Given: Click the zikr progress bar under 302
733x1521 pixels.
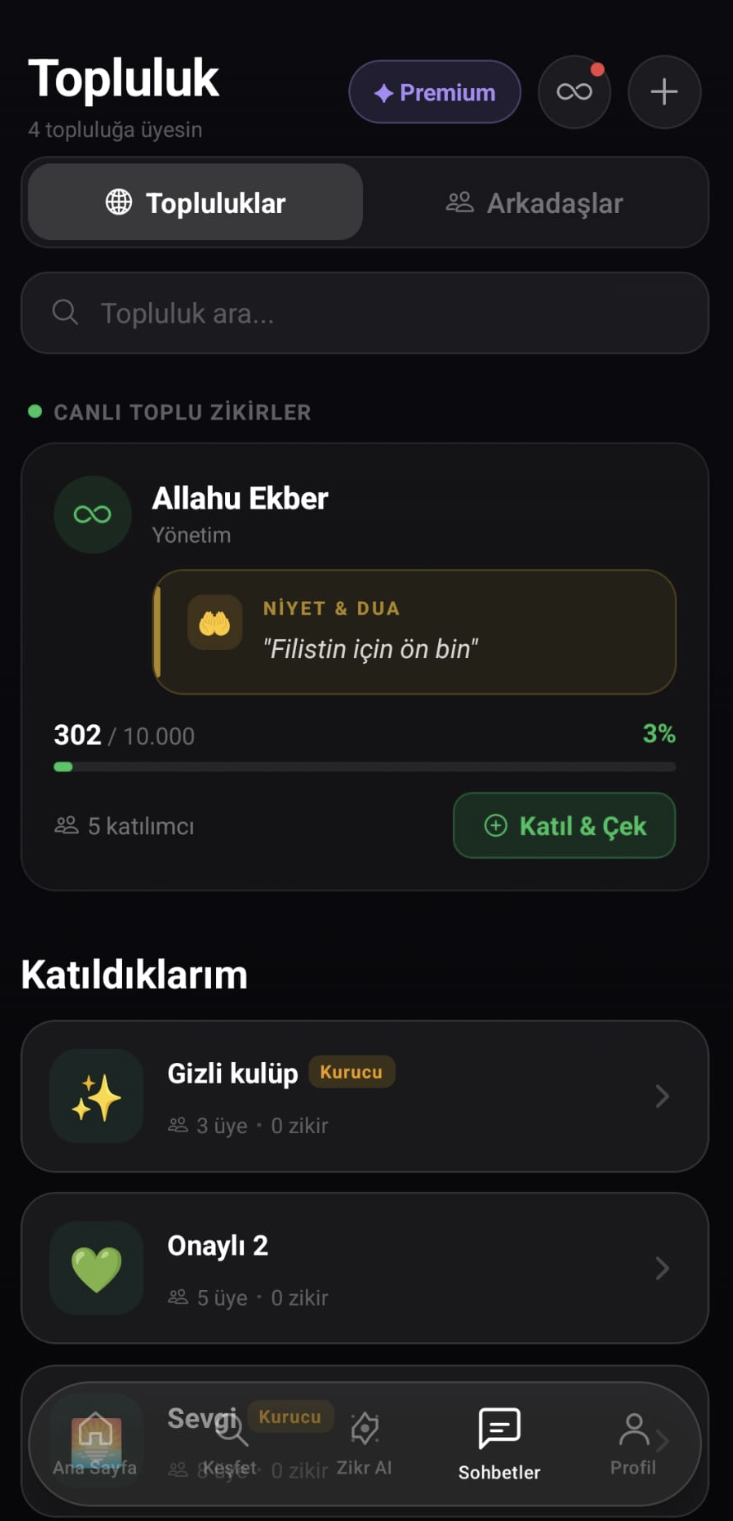Looking at the screenshot, I should click(x=365, y=766).
